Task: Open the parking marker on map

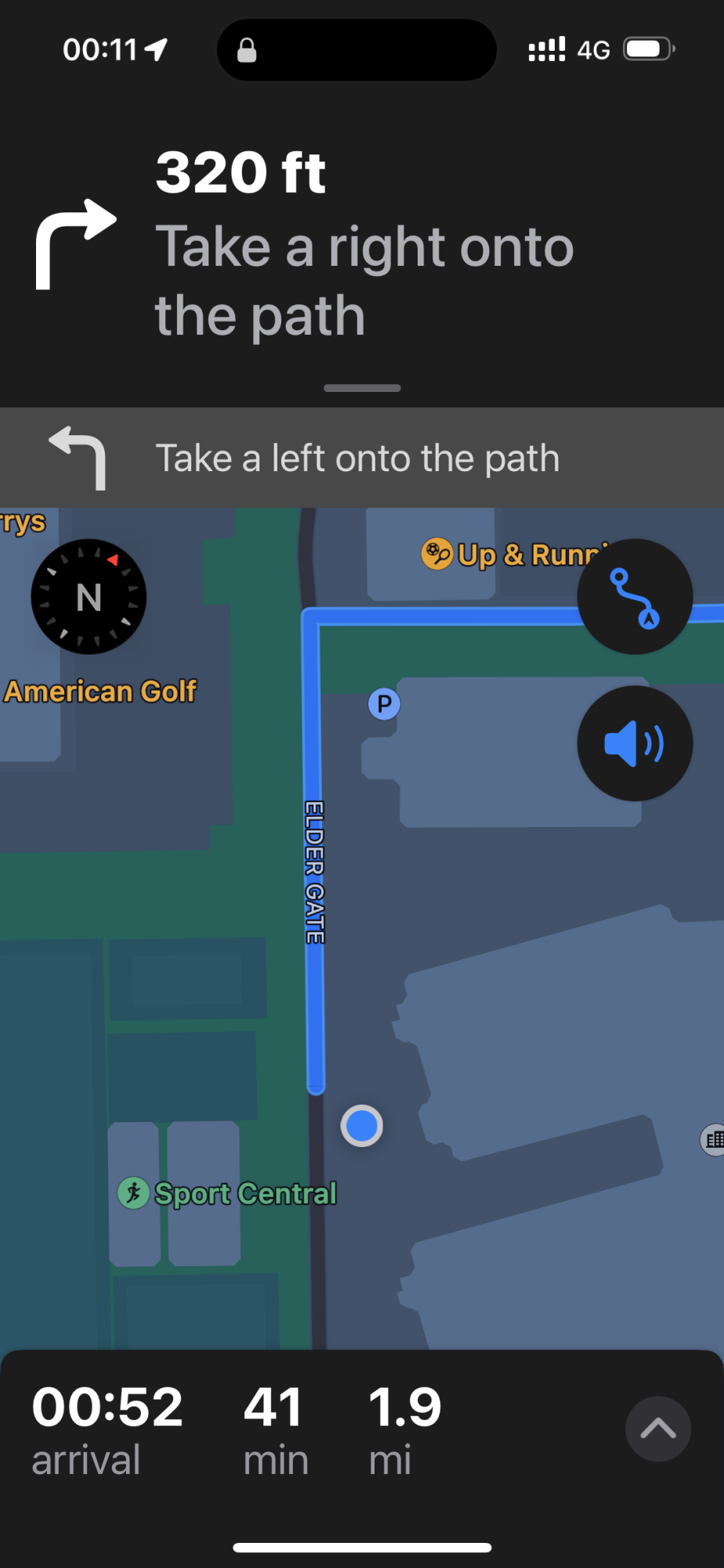Action: [x=384, y=703]
